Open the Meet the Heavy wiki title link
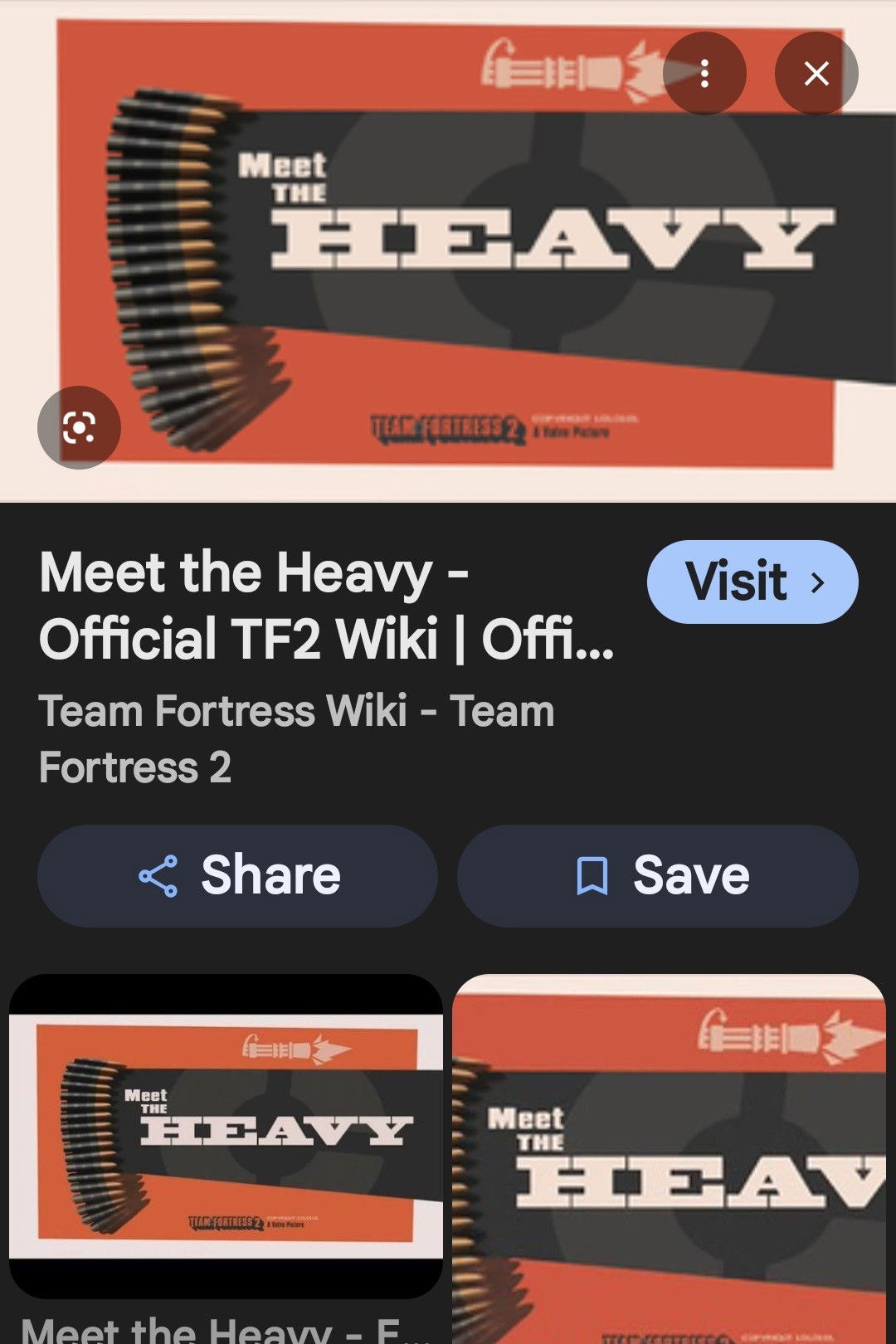This screenshot has height=1344, width=896. point(326,606)
